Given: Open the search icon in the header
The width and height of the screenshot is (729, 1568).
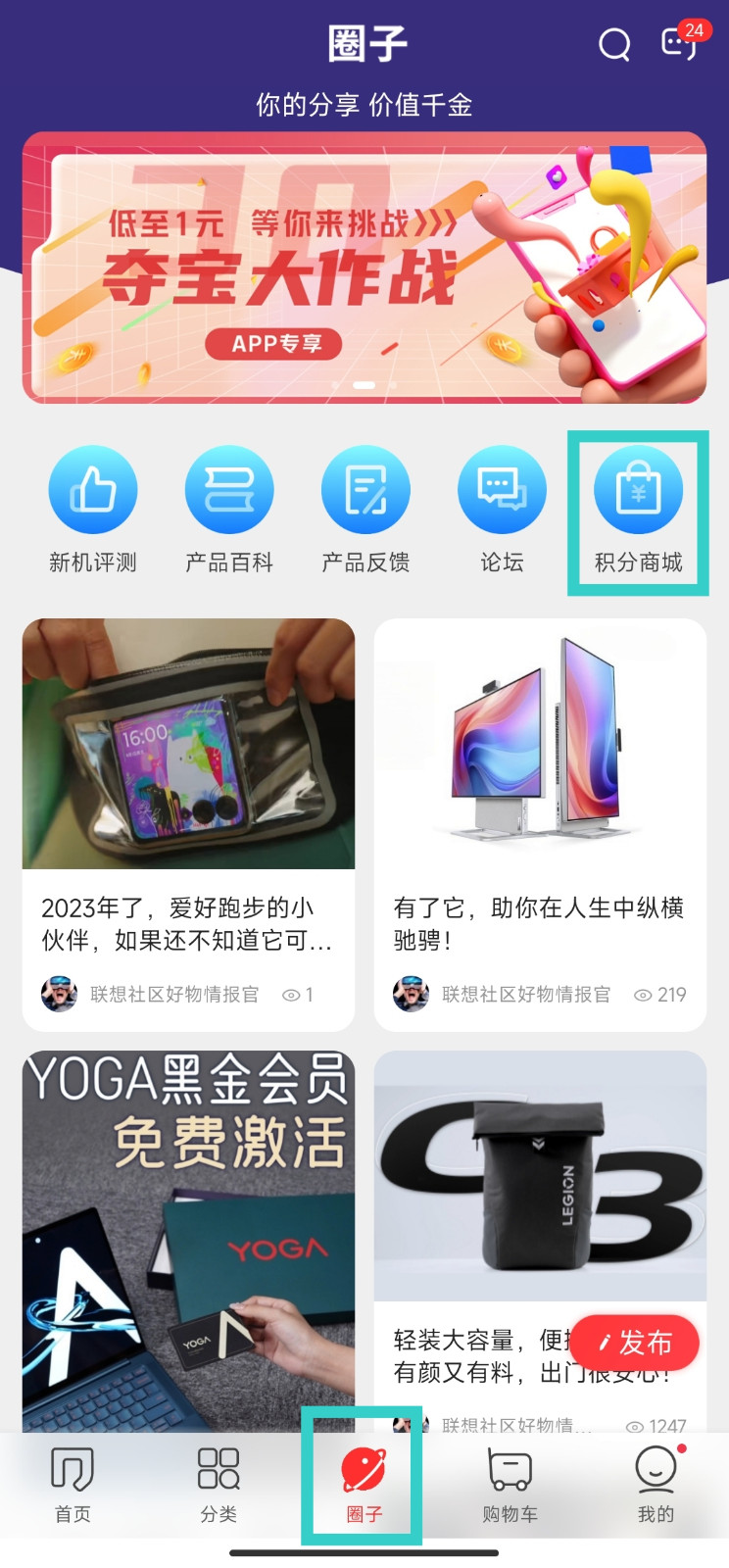Looking at the screenshot, I should [614, 44].
